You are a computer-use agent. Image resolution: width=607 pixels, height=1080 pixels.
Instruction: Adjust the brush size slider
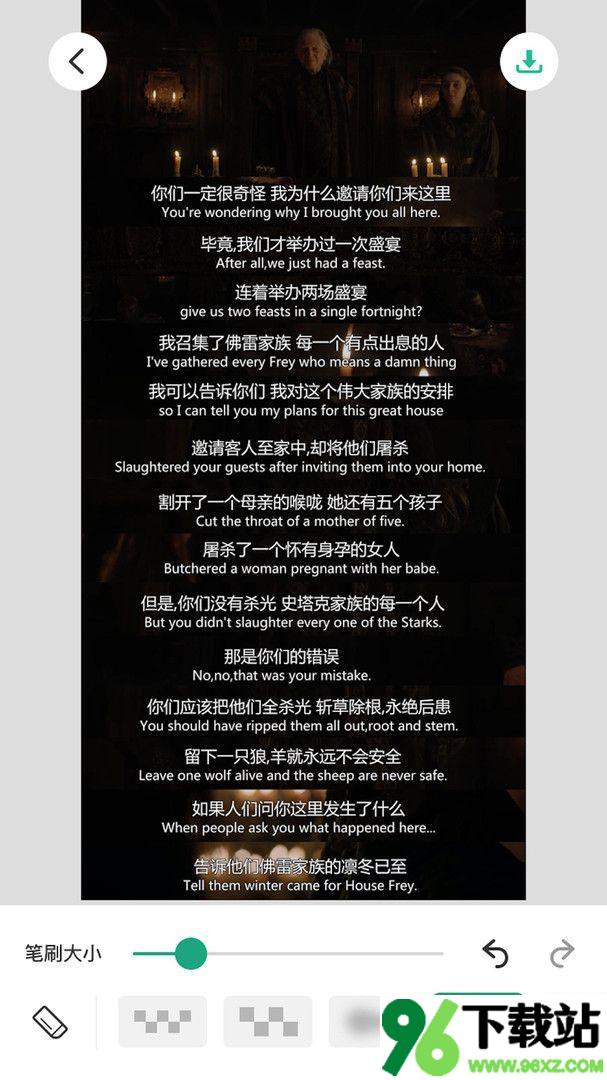[x=190, y=953]
